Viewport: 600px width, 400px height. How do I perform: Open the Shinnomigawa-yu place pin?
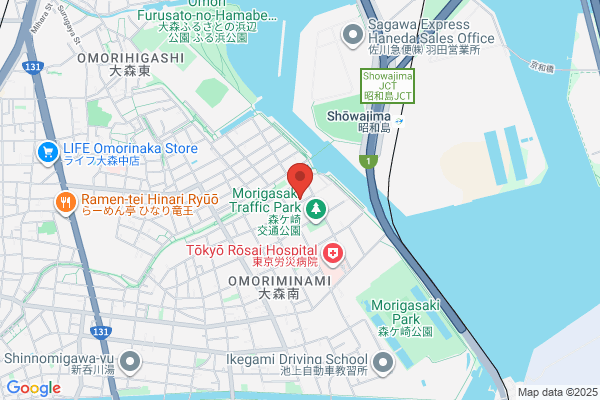click(x=130, y=362)
